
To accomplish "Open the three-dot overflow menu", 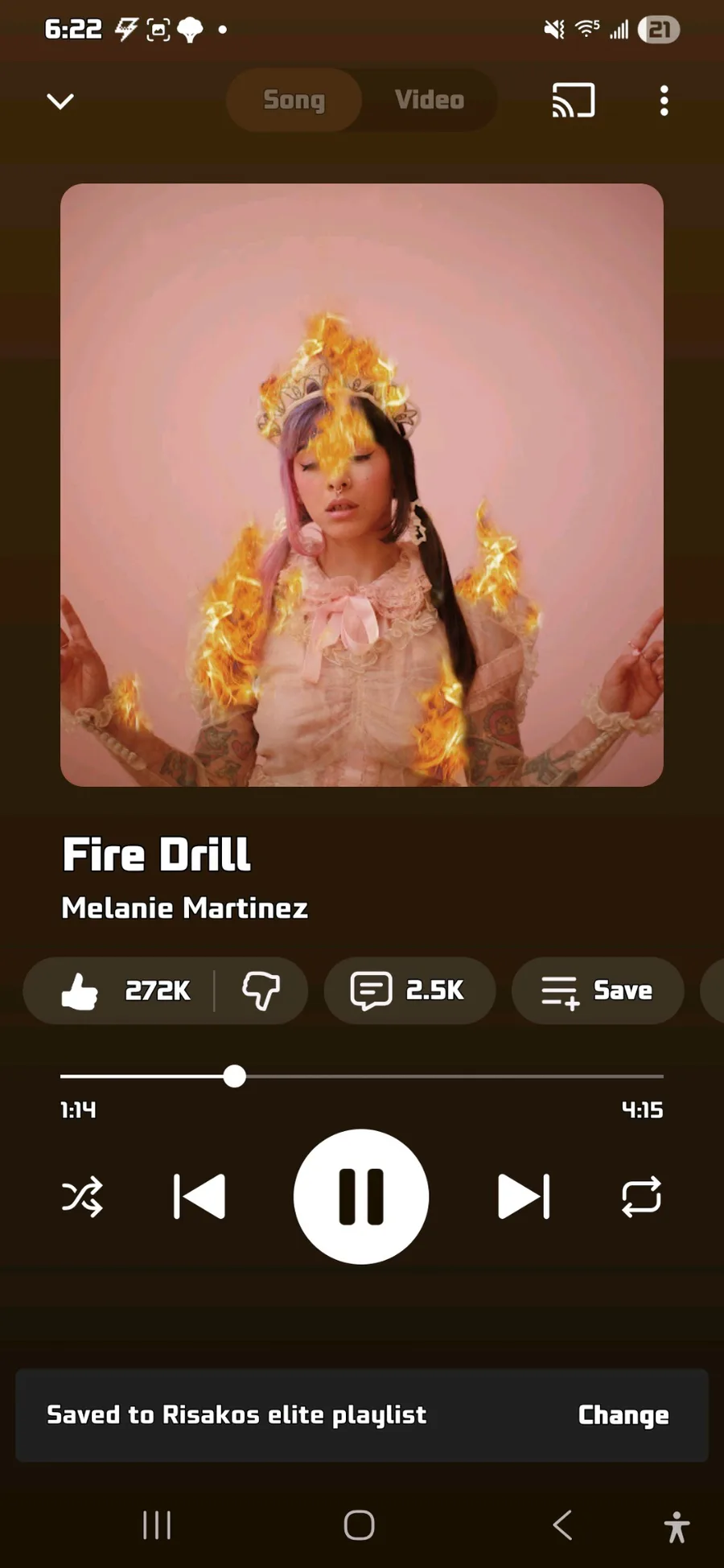I will pyautogui.click(x=664, y=101).
